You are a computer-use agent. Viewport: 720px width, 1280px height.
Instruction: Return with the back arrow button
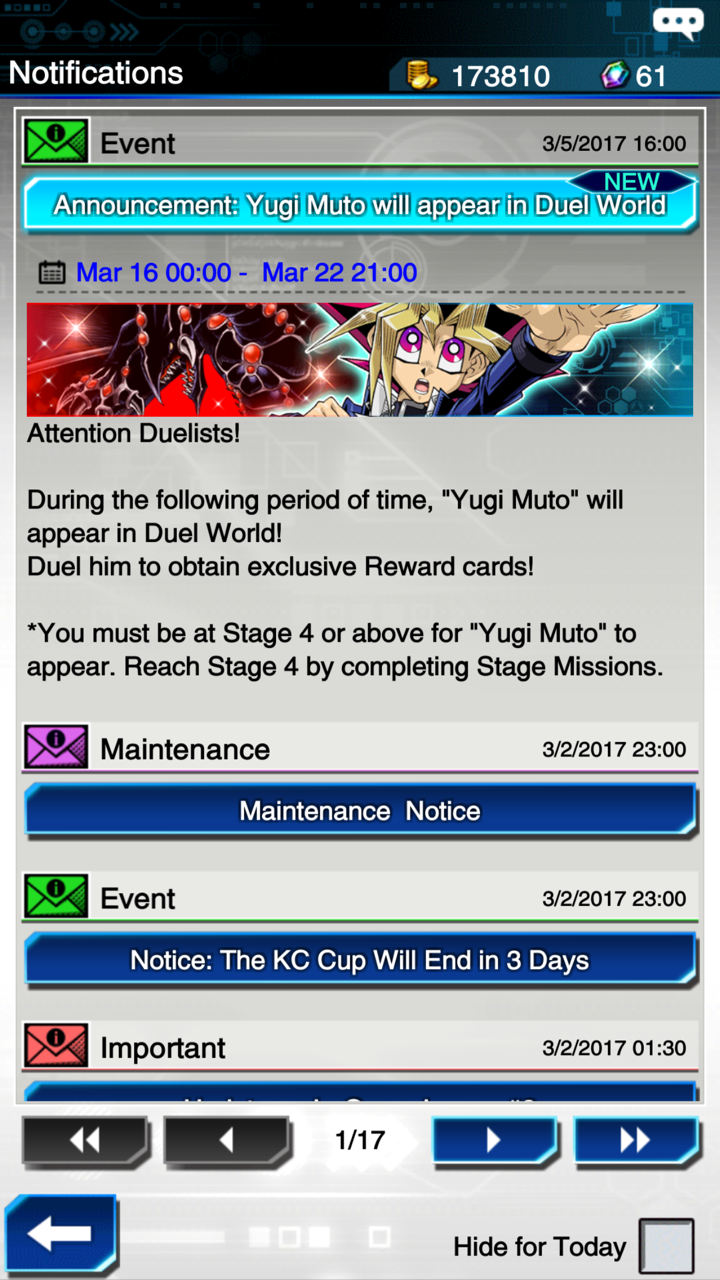pos(60,1234)
